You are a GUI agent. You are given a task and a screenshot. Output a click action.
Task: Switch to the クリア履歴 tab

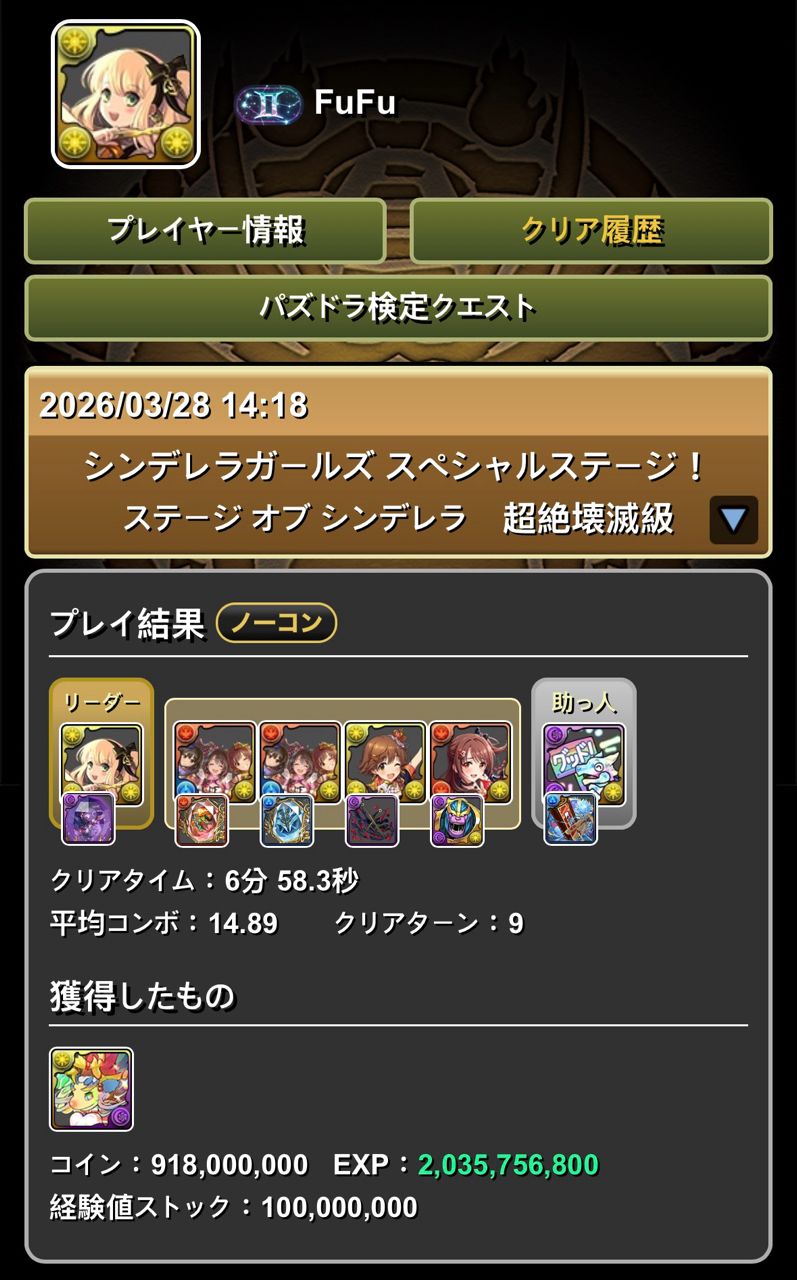[591, 231]
